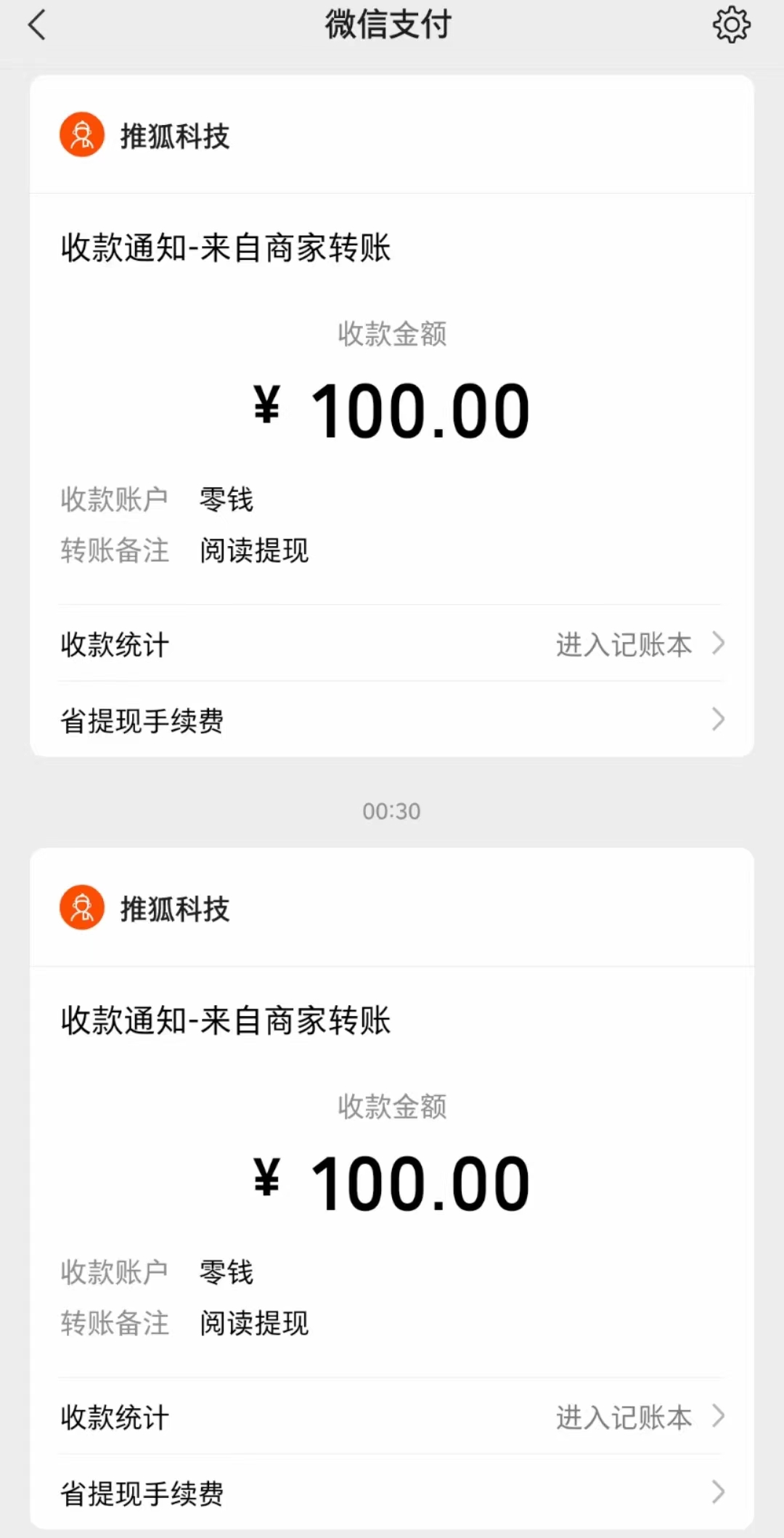Open 进入记账本 from the first 收款统计 row

pos(623,643)
